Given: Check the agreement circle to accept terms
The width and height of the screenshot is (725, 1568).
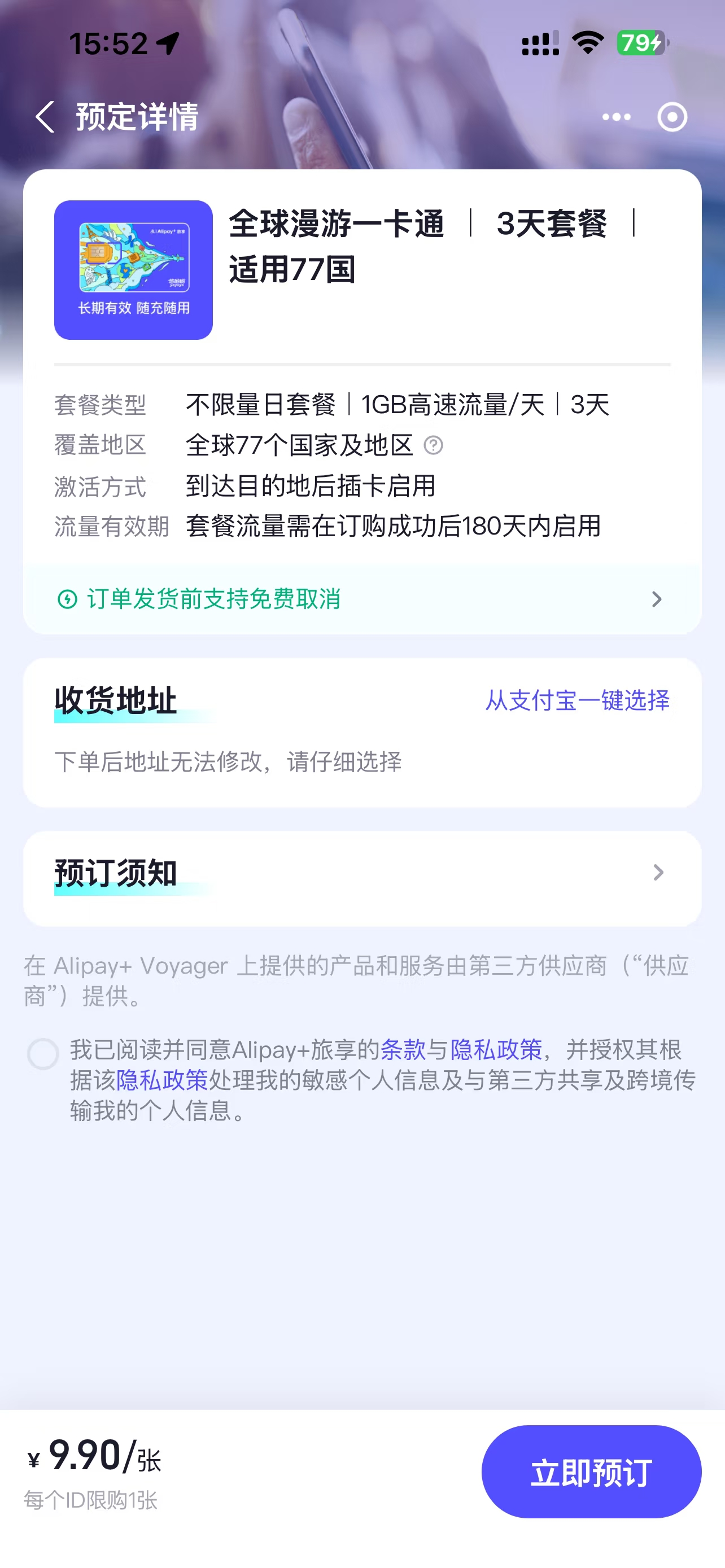Looking at the screenshot, I should click(42, 1053).
